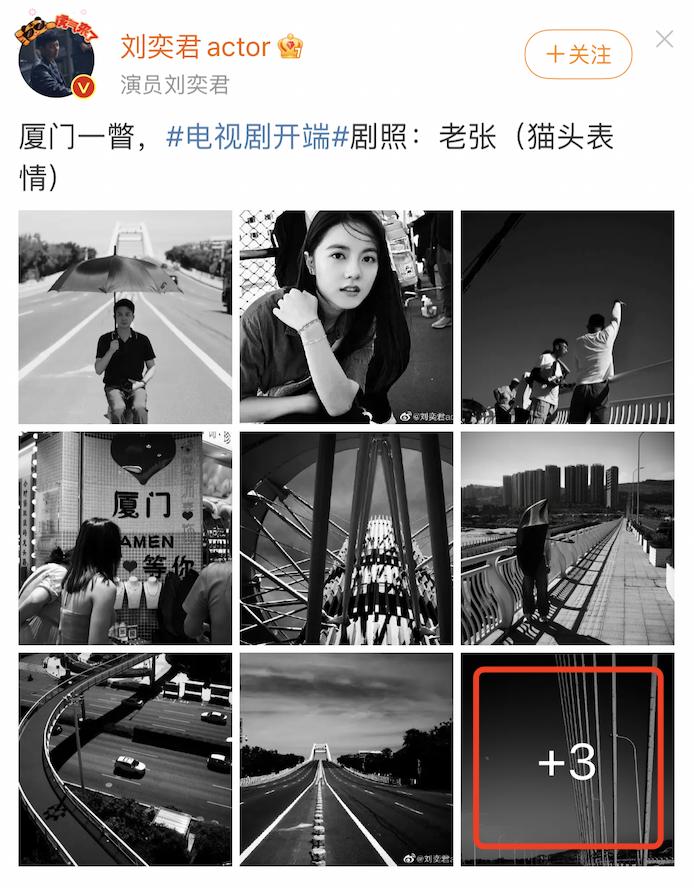Open the 厦门 sign photo
Viewport: 694px width, 888px height.
(125, 538)
